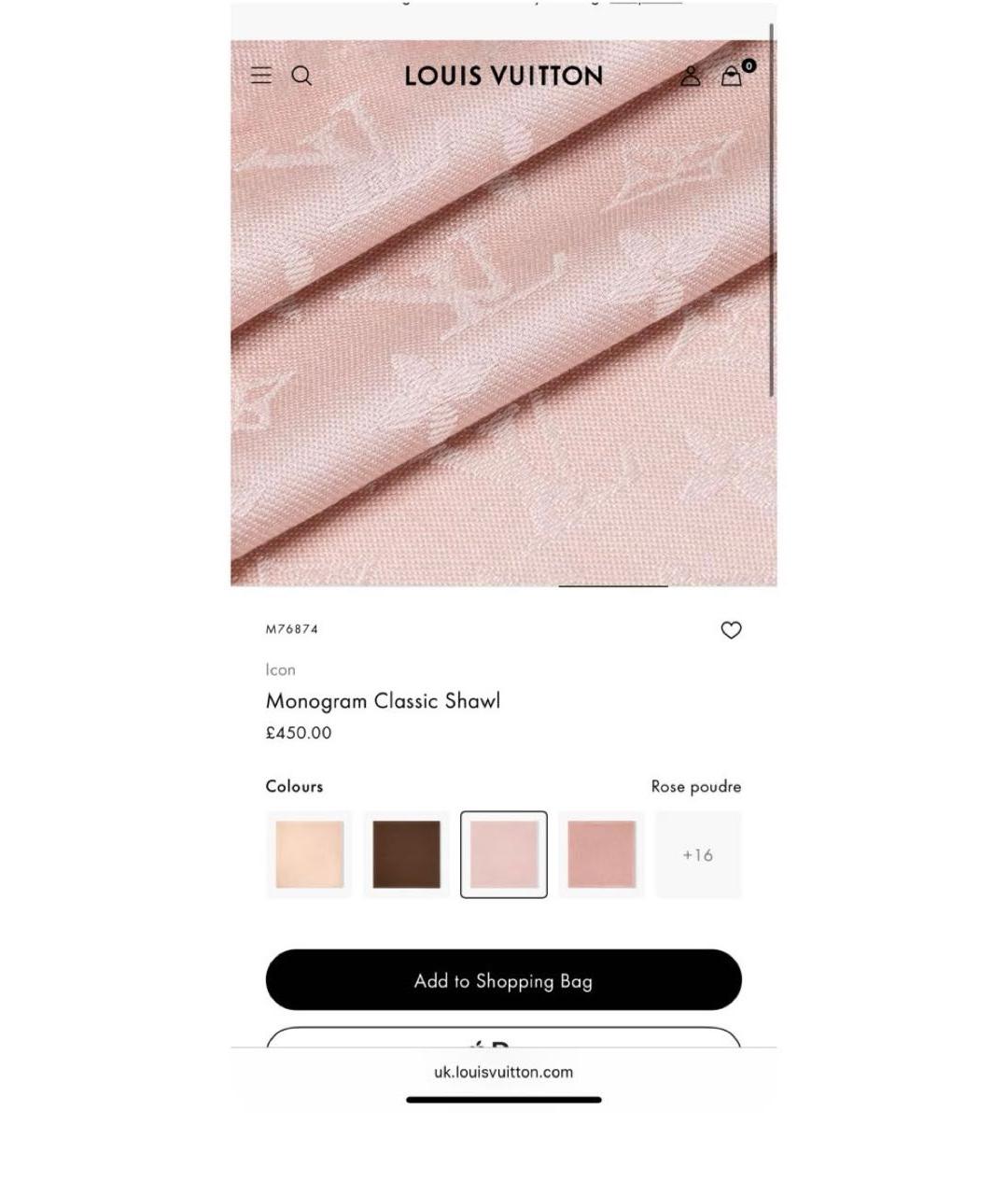Open the search icon

[301, 76]
